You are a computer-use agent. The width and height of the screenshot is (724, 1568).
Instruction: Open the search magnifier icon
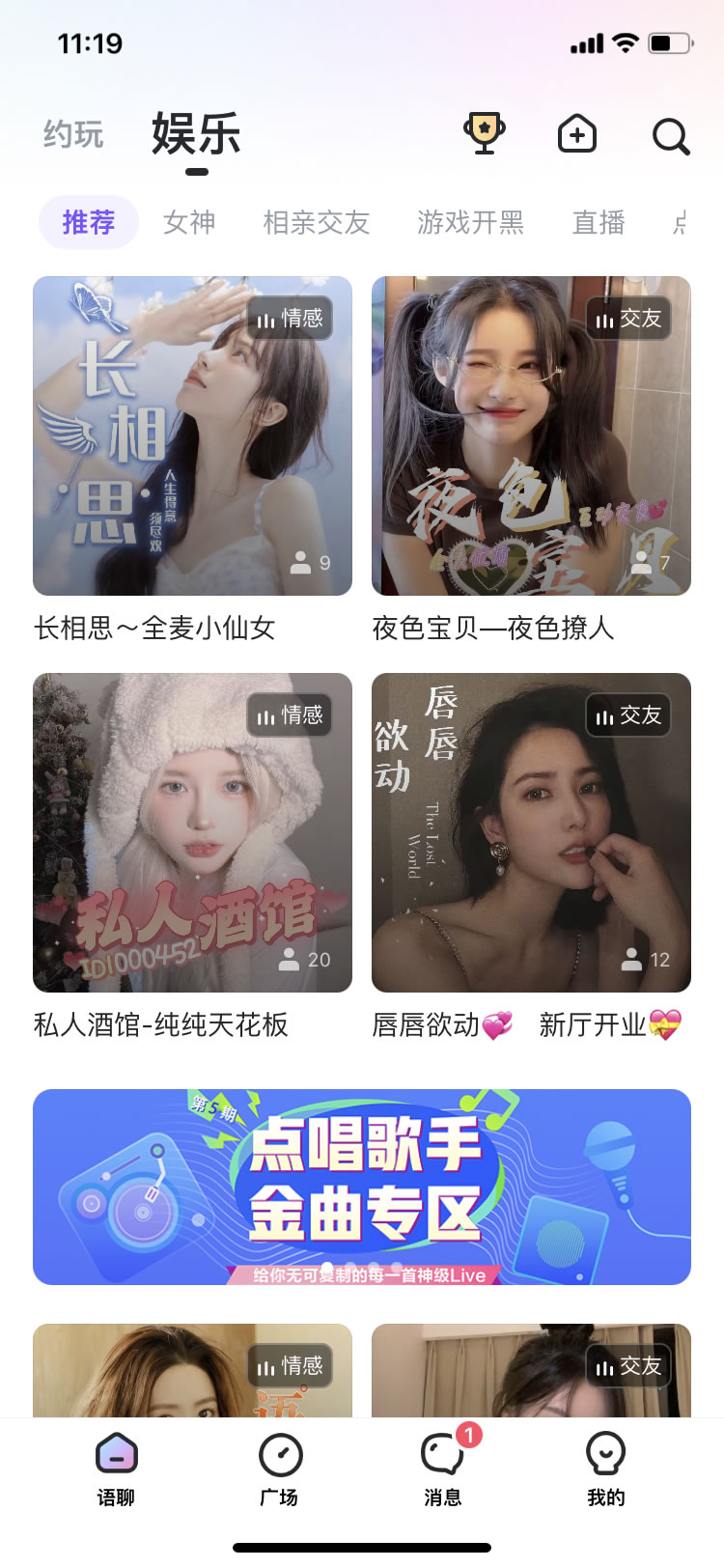pos(671,136)
